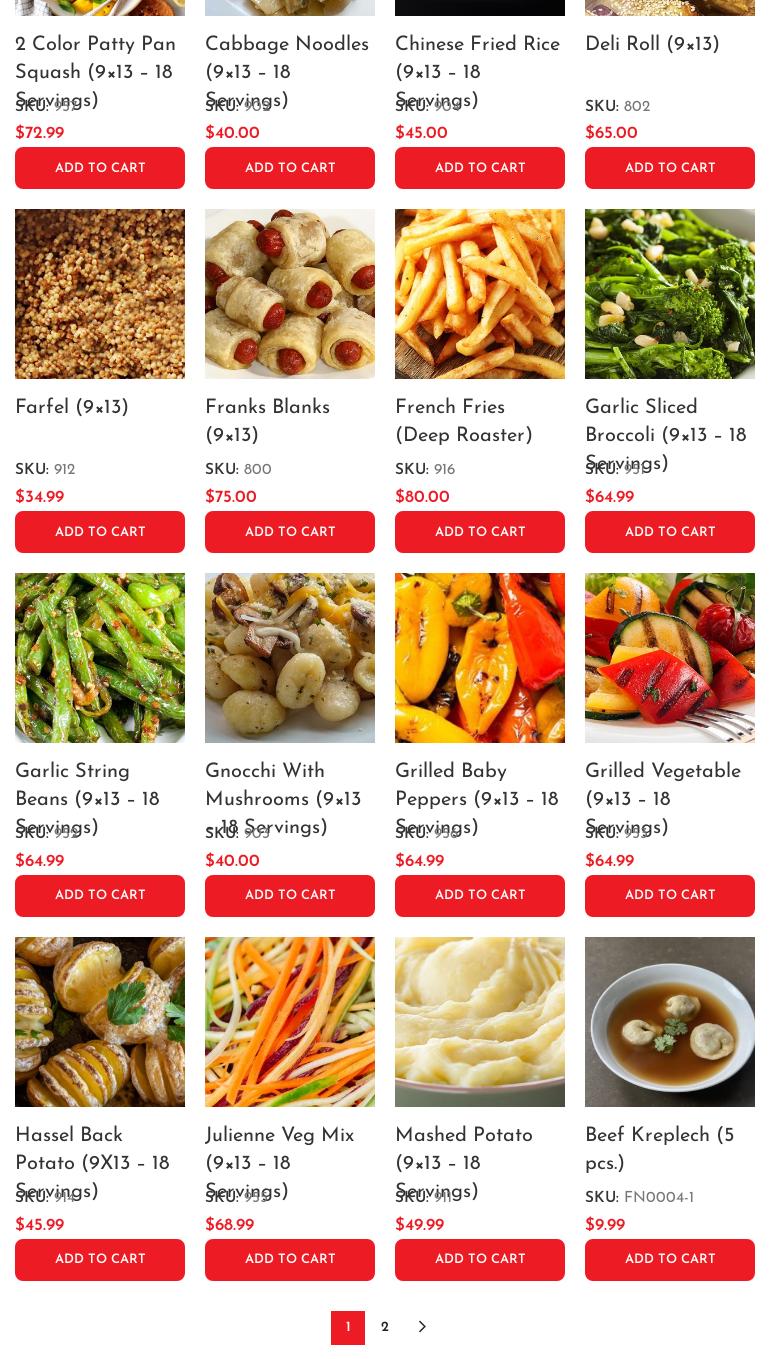The height and width of the screenshot is (1359, 770).
Task: Tap the next page arrow
Action: click(x=421, y=1327)
